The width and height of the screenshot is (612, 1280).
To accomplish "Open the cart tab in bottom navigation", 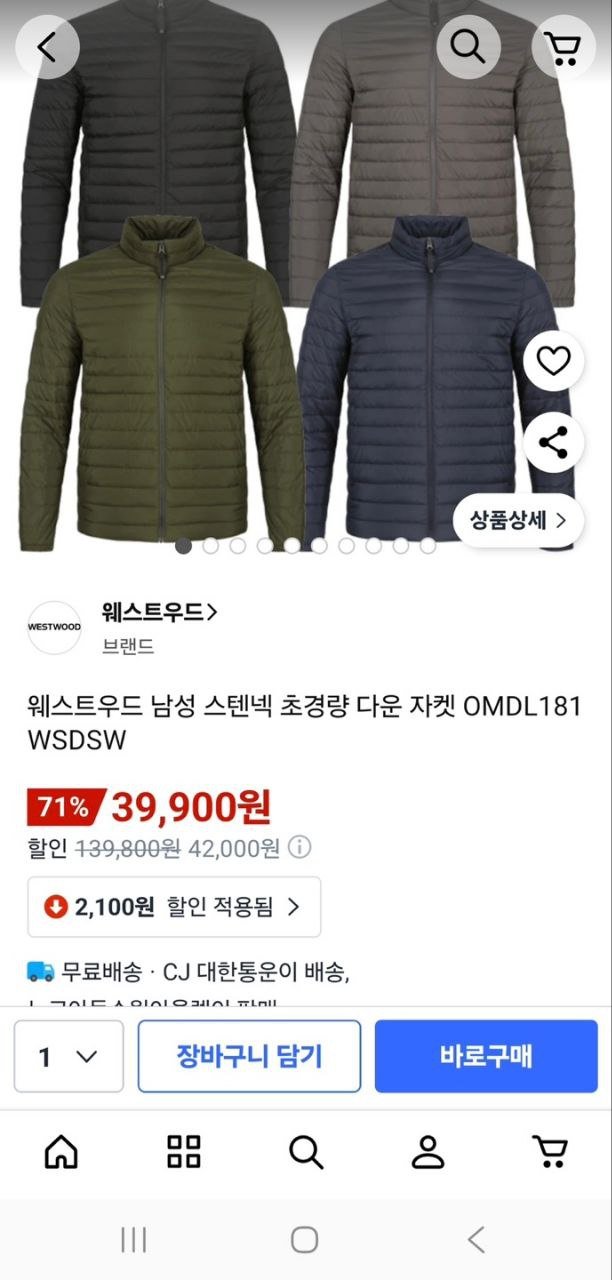I will tap(550, 1152).
